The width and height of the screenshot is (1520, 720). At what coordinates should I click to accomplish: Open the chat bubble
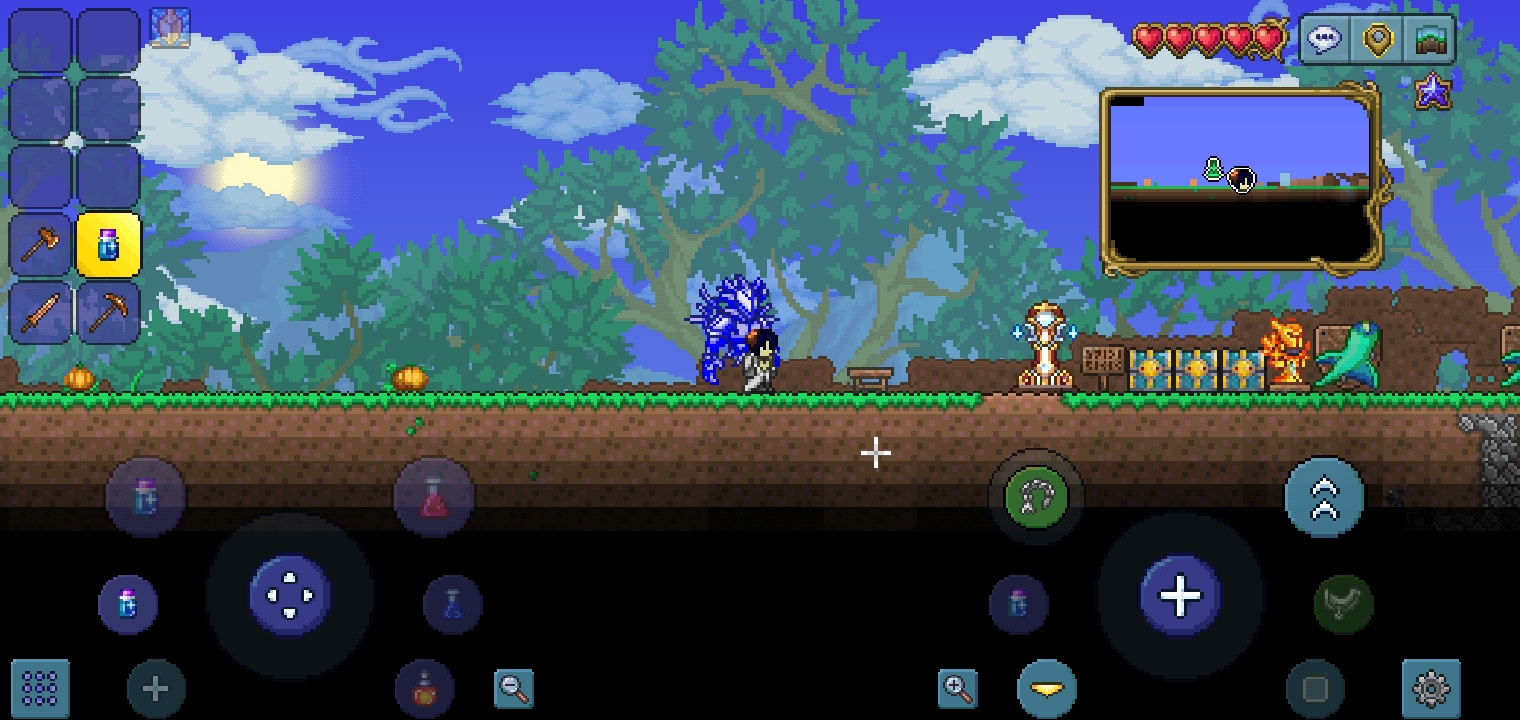[x=1324, y=41]
